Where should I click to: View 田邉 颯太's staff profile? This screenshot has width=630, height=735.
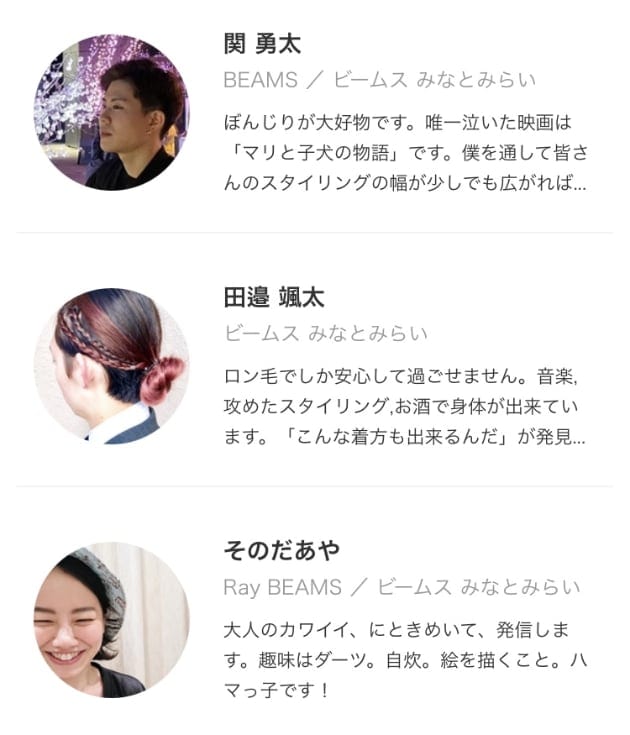(274, 298)
